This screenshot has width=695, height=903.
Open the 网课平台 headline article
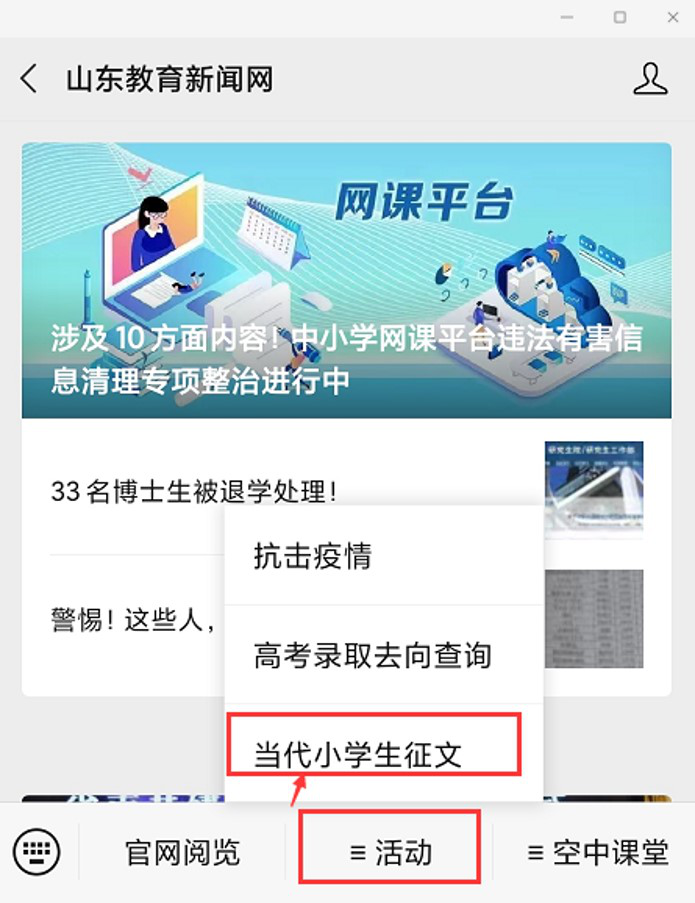[346, 280]
